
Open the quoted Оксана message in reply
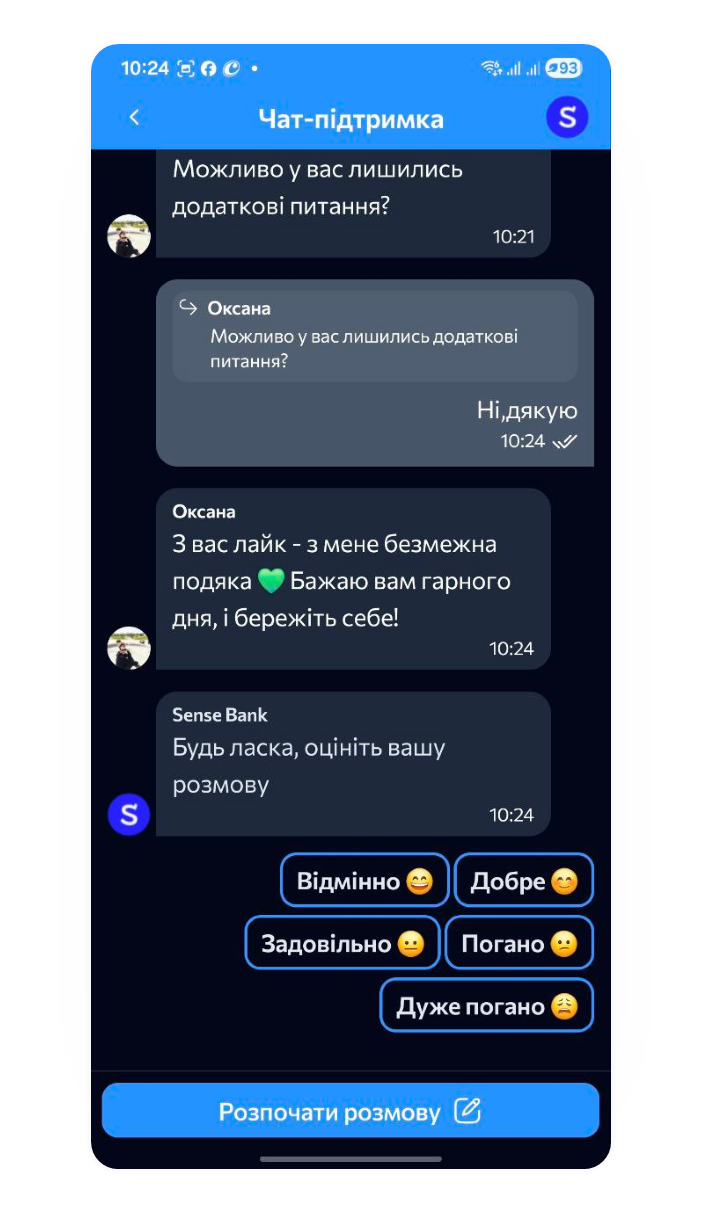375,336
